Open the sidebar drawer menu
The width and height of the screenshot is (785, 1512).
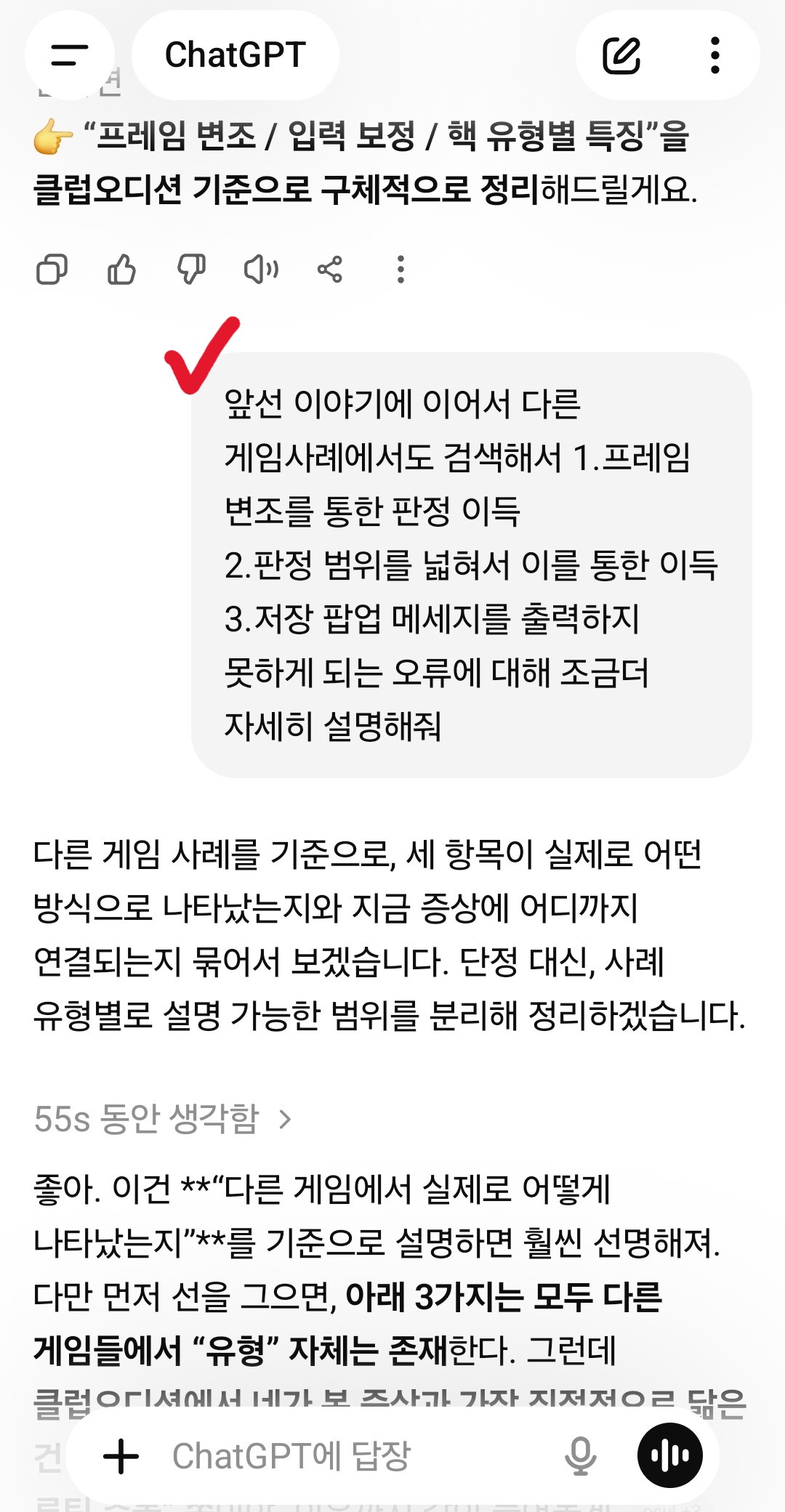tap(70, 55)
